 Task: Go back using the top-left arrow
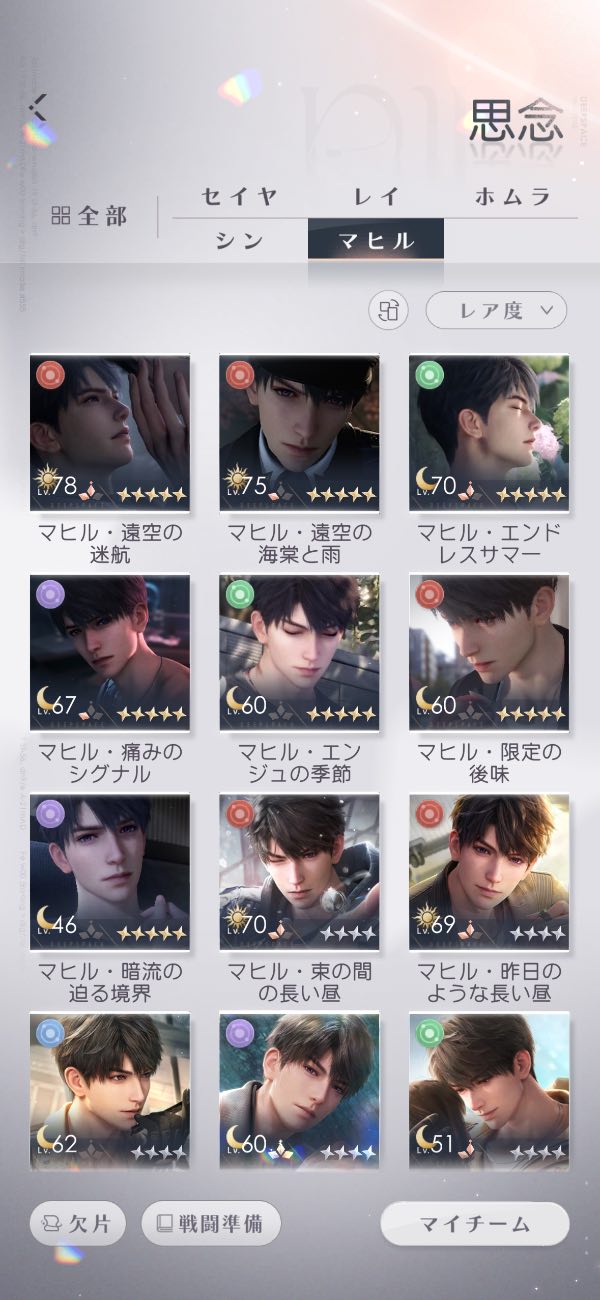coord(38,107)
